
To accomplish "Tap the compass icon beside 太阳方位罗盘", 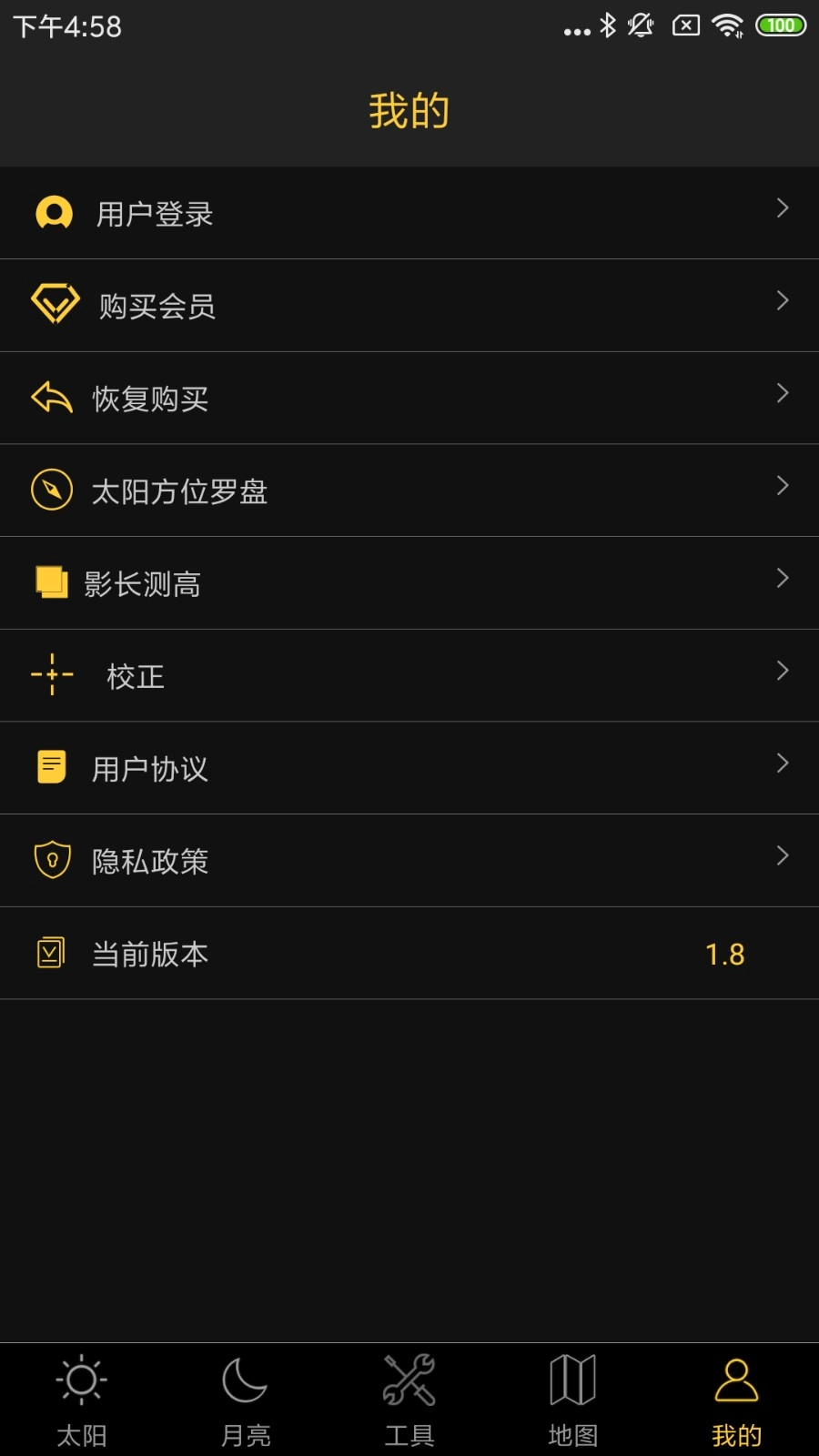I will pyautogui.click(x=54, y=490).
